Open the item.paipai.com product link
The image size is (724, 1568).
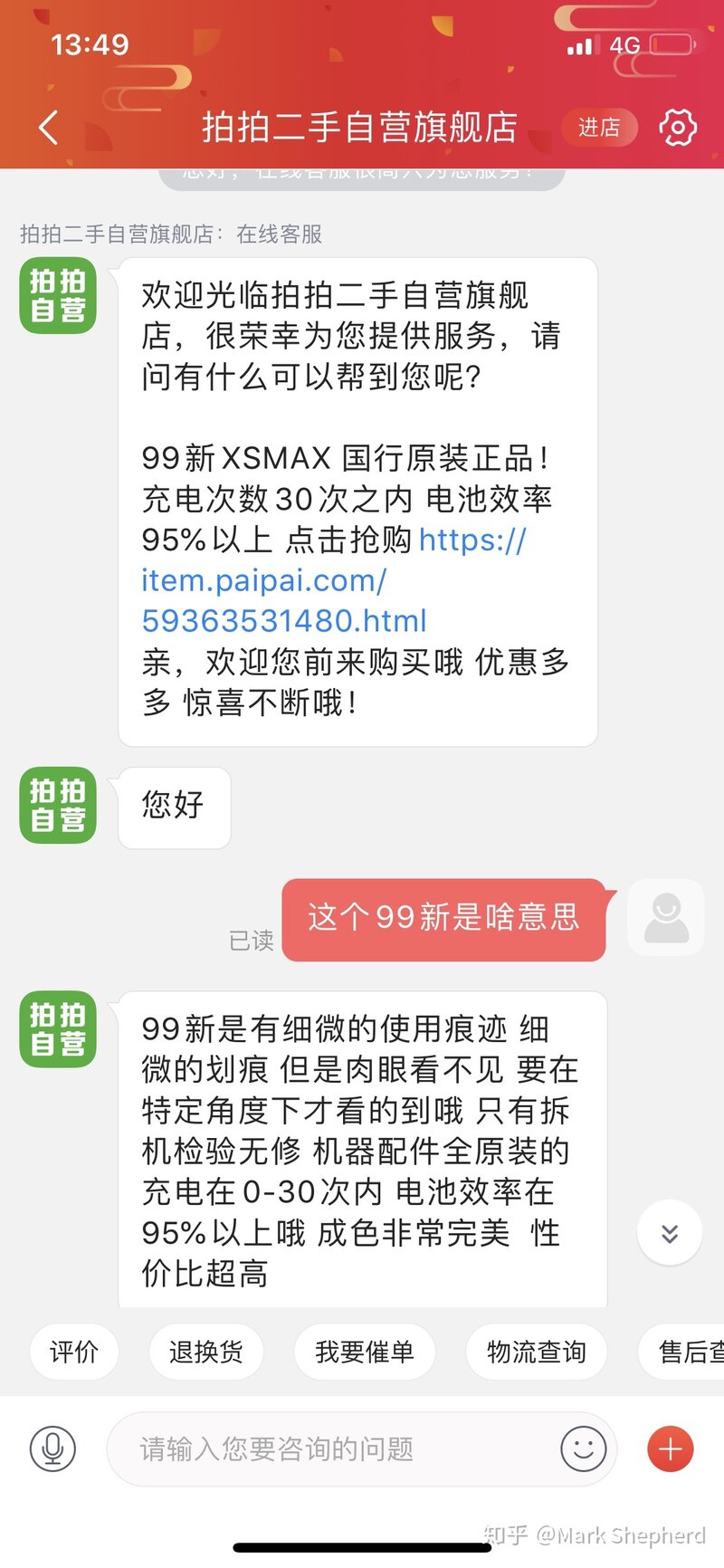tap(284, 581)
